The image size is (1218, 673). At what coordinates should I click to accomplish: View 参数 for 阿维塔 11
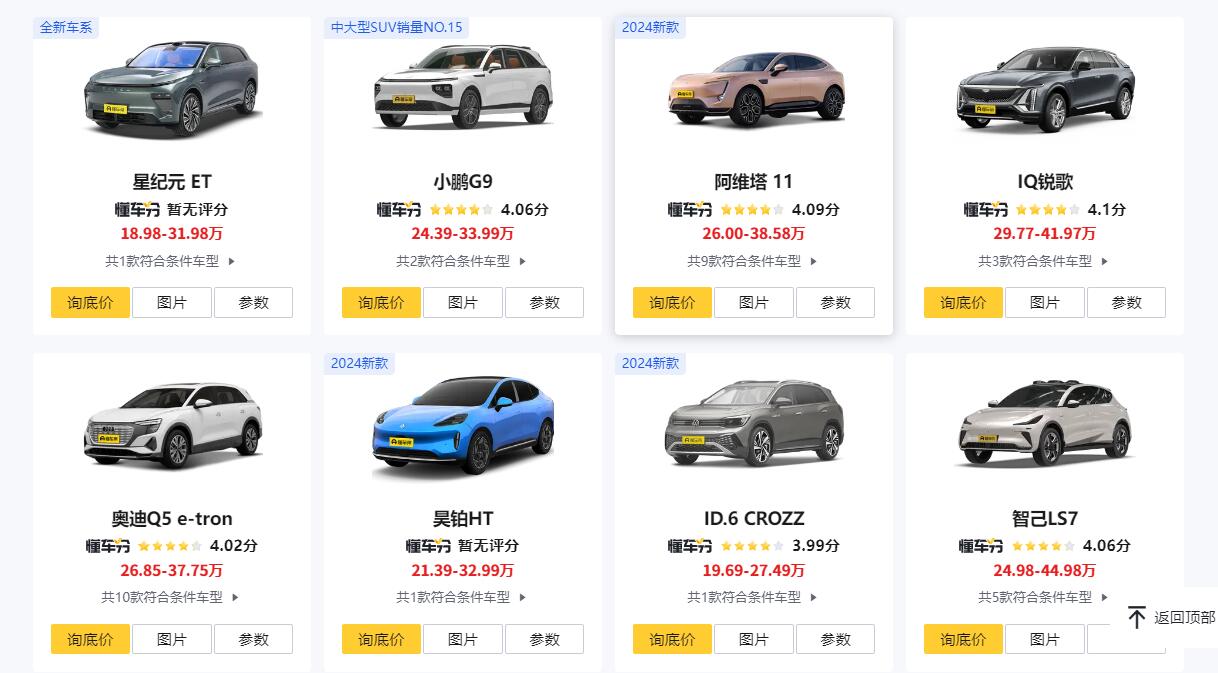[835, 302]
